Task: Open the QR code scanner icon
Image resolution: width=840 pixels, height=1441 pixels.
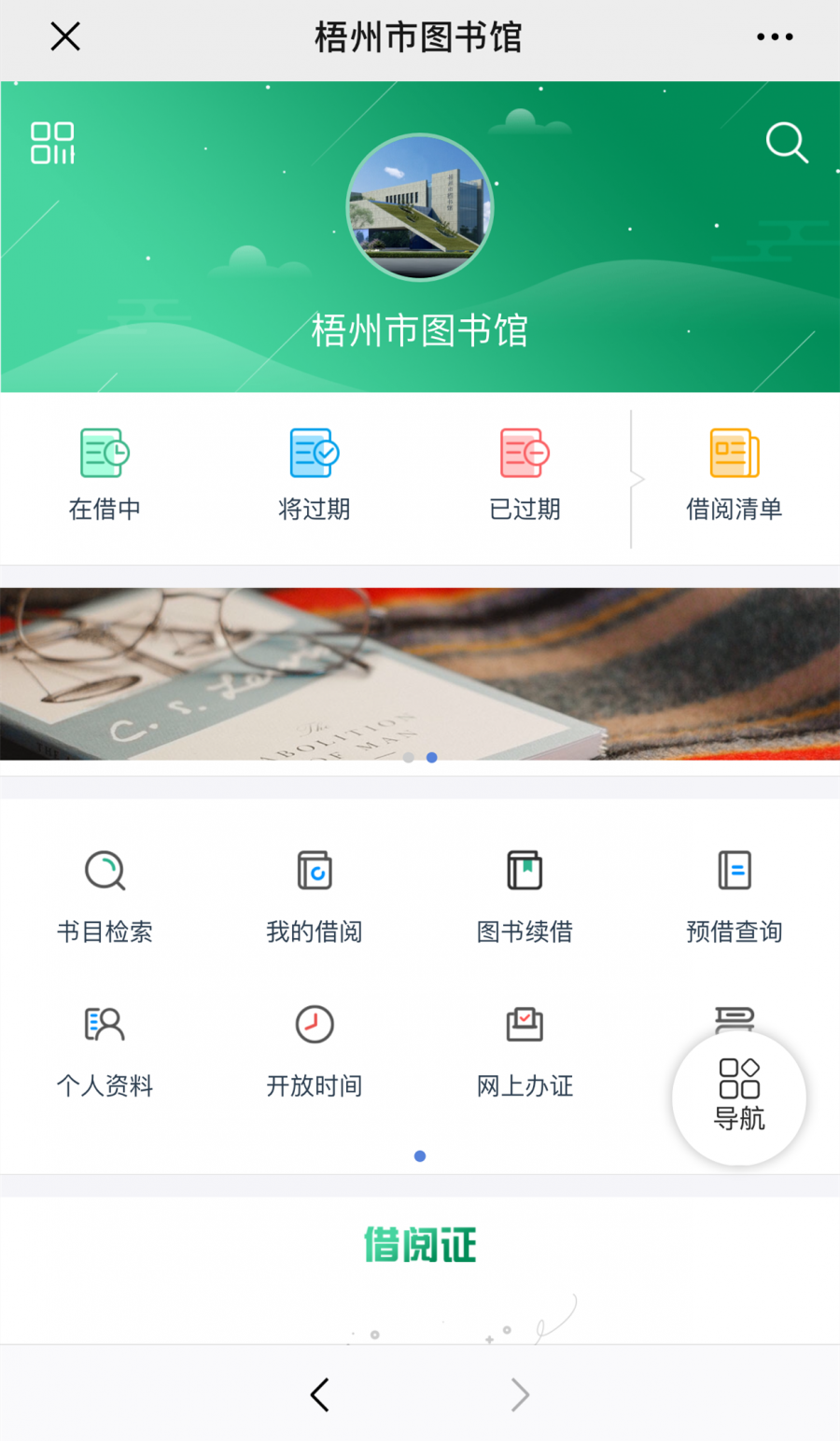Action: tap(52, 143)
